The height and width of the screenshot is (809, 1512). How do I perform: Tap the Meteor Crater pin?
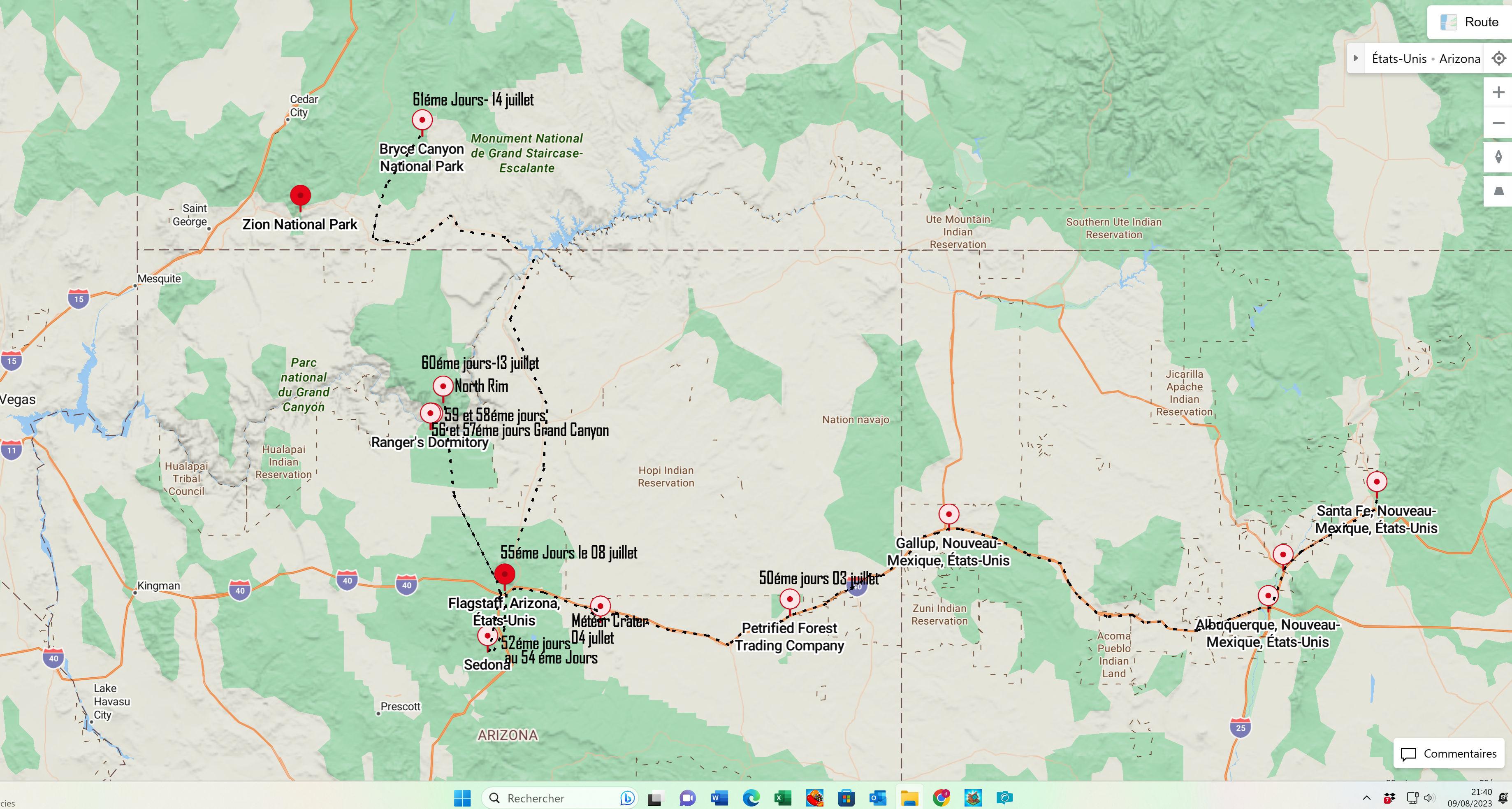tap(600, 606)
